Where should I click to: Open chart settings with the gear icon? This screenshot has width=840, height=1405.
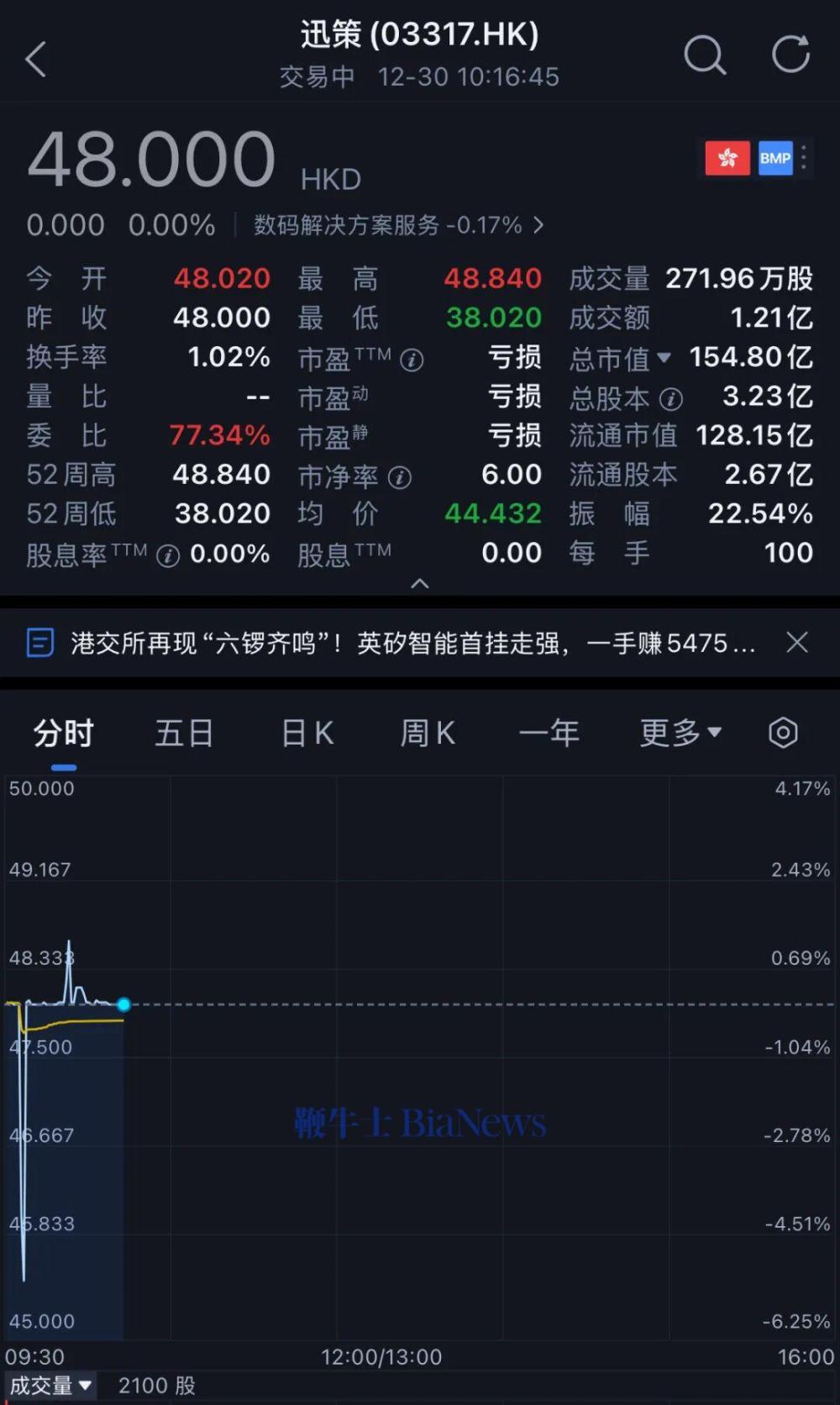781,732
